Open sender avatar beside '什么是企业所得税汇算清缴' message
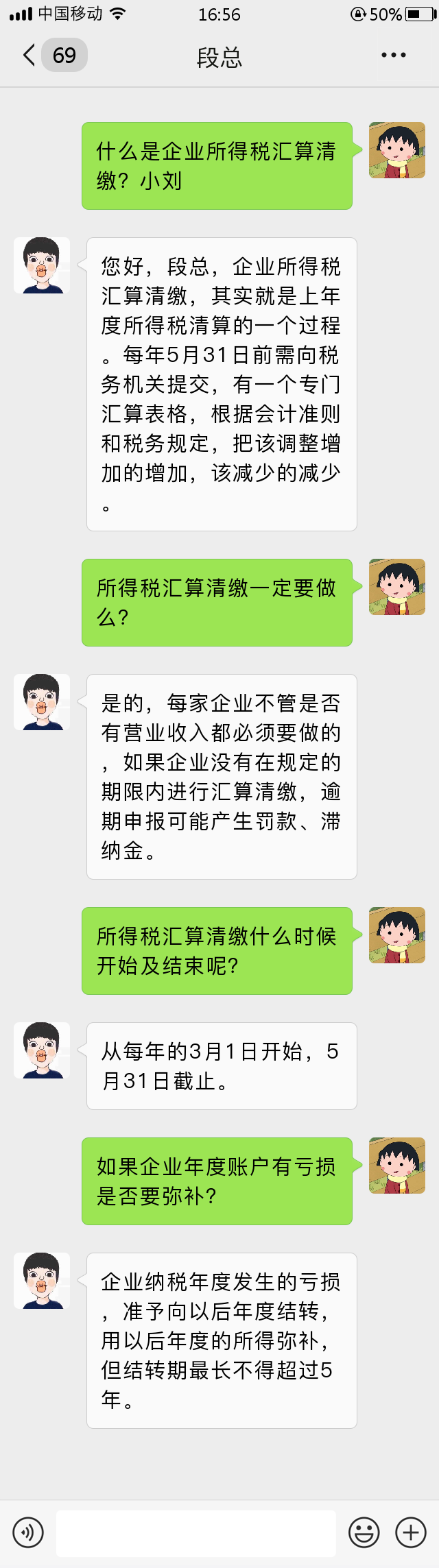This screenshot has width=439, height=1568. click(396, 150)
